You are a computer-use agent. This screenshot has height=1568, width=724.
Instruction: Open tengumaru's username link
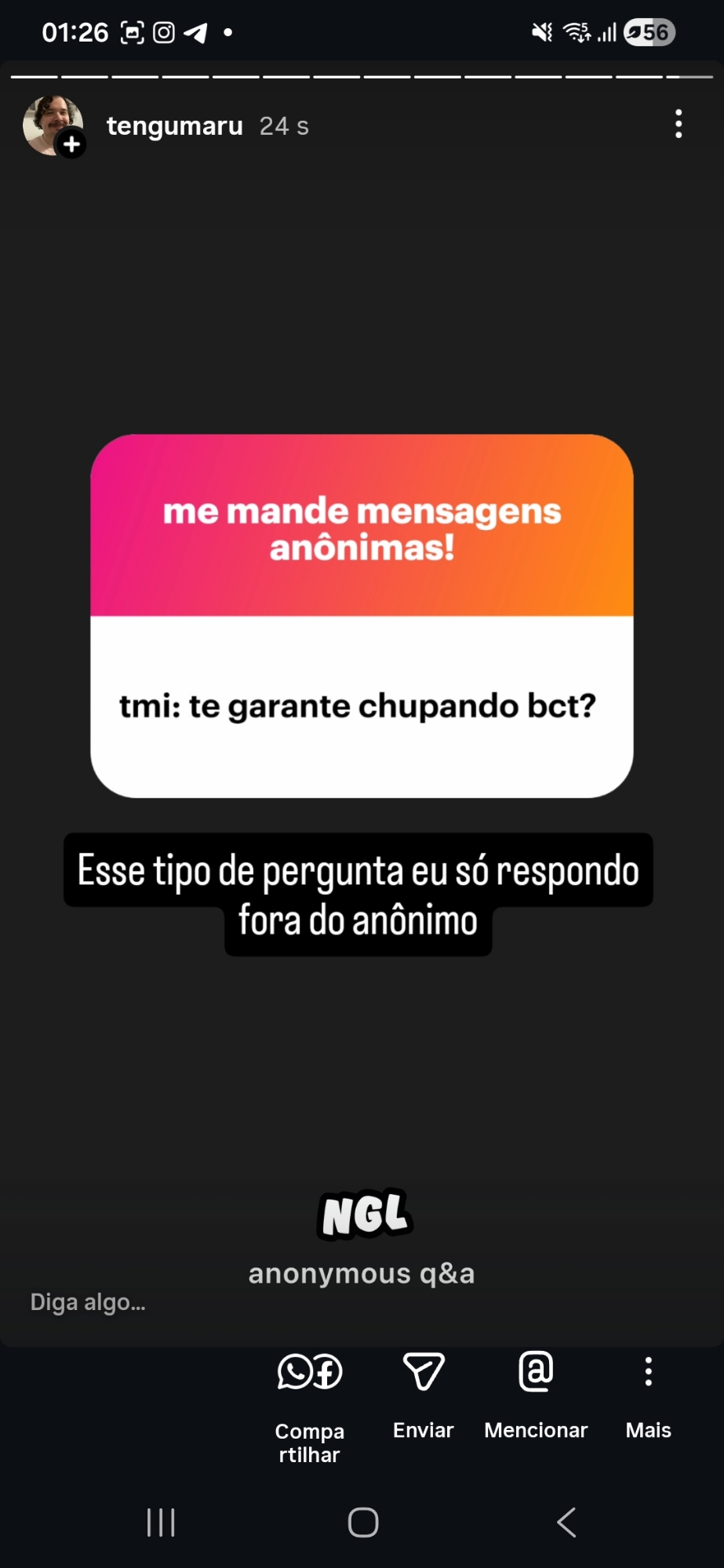point(174,125)
